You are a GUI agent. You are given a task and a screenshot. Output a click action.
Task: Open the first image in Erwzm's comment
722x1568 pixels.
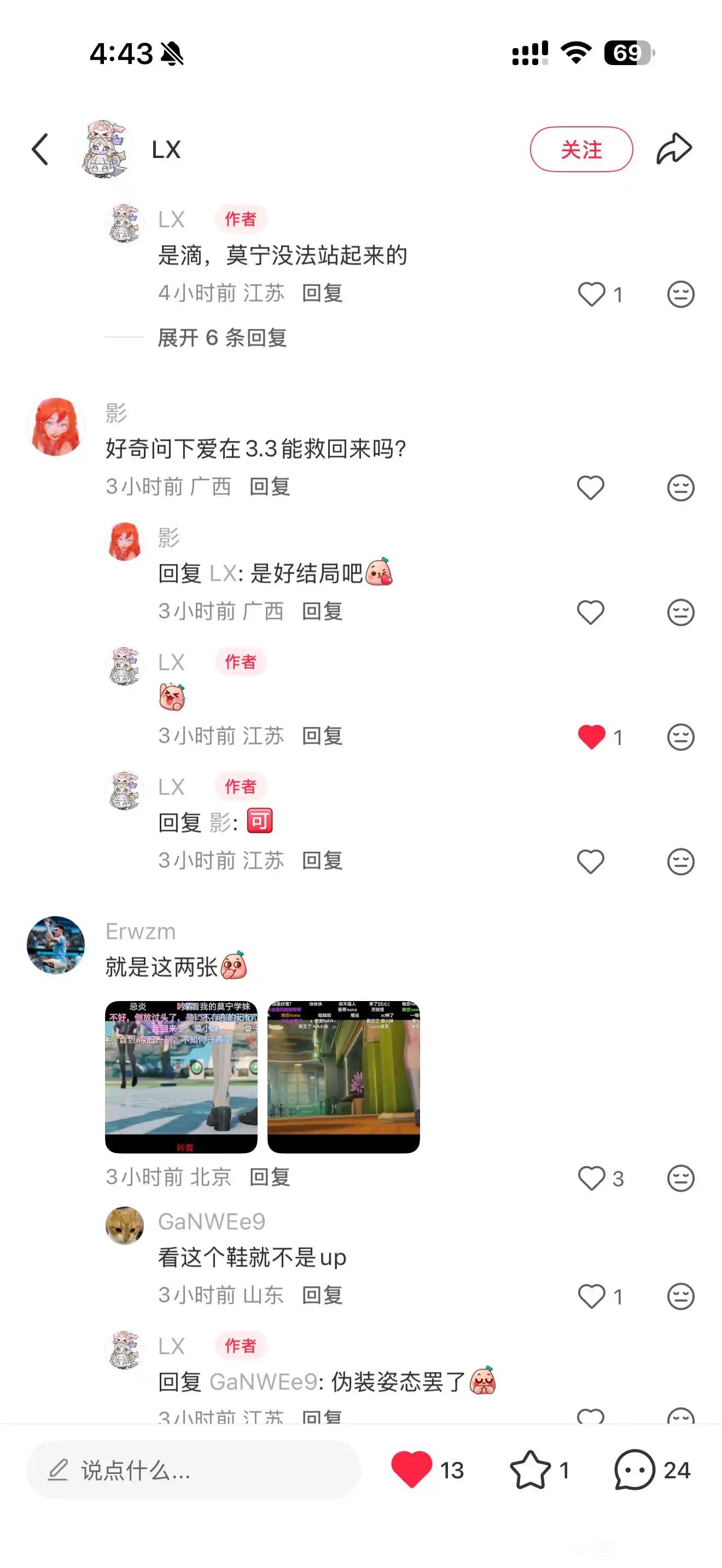181,1076
